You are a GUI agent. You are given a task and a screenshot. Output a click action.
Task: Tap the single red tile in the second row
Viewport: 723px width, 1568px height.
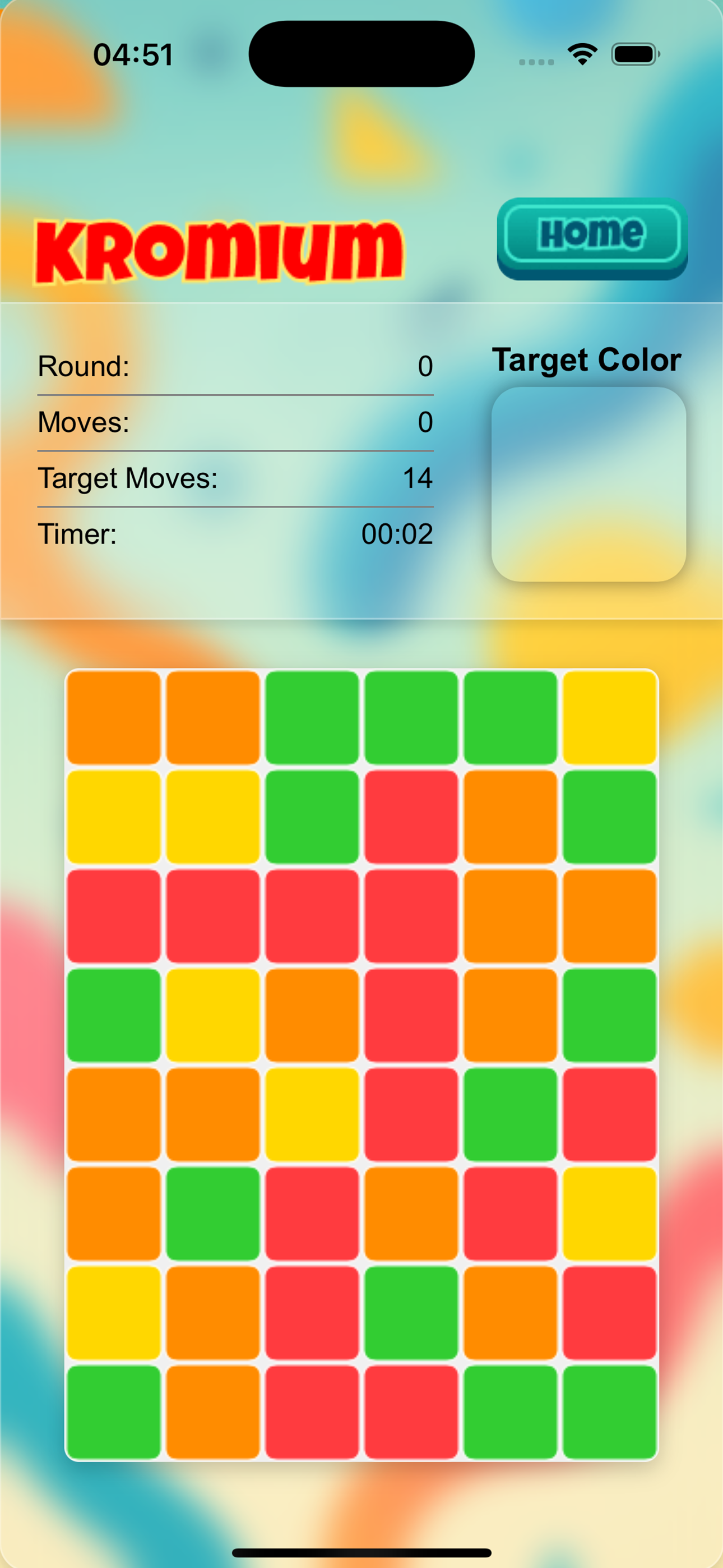[x=411, y=817]
